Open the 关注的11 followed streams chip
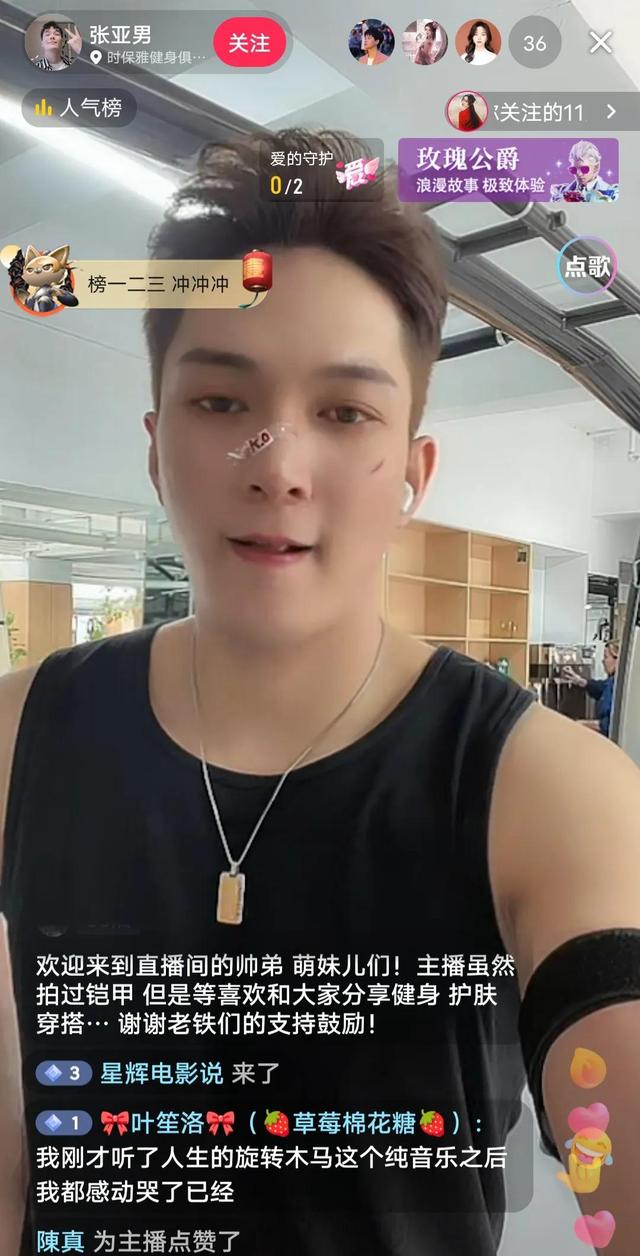Viewport: 640px width, 1256px height. click(532, 112)
